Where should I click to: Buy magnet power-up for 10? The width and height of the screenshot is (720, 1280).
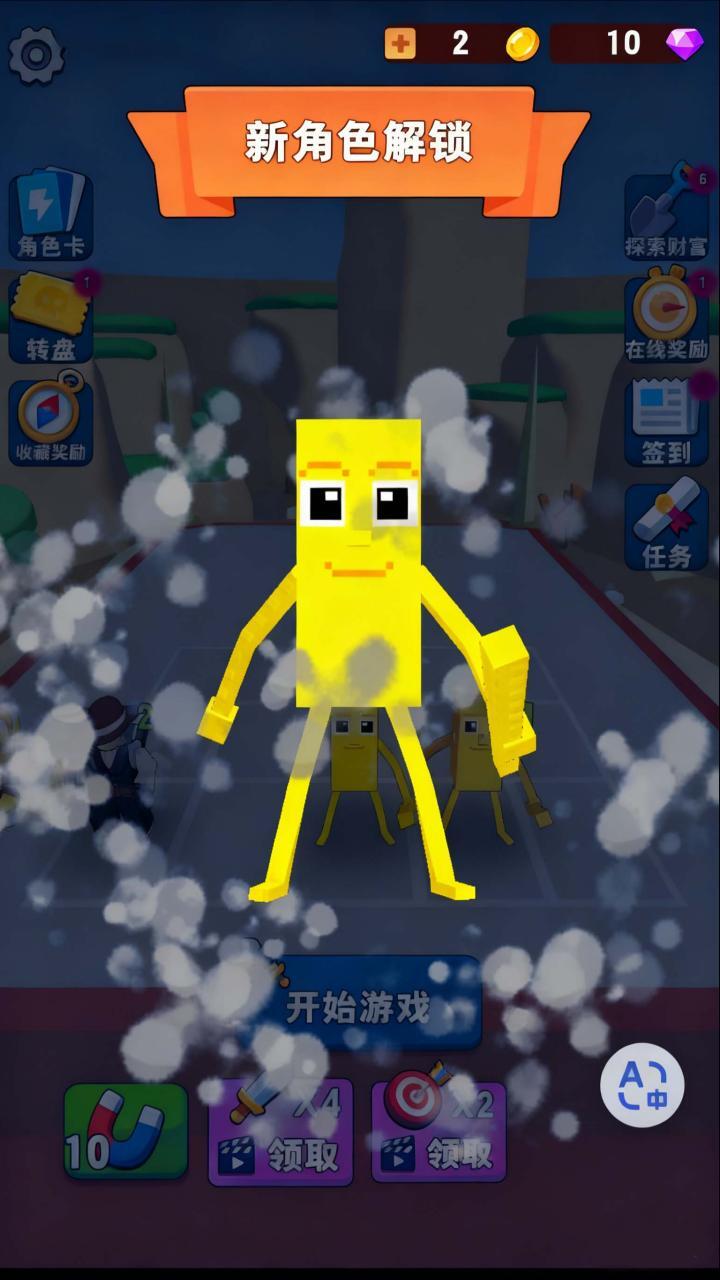click(125, 1130)
